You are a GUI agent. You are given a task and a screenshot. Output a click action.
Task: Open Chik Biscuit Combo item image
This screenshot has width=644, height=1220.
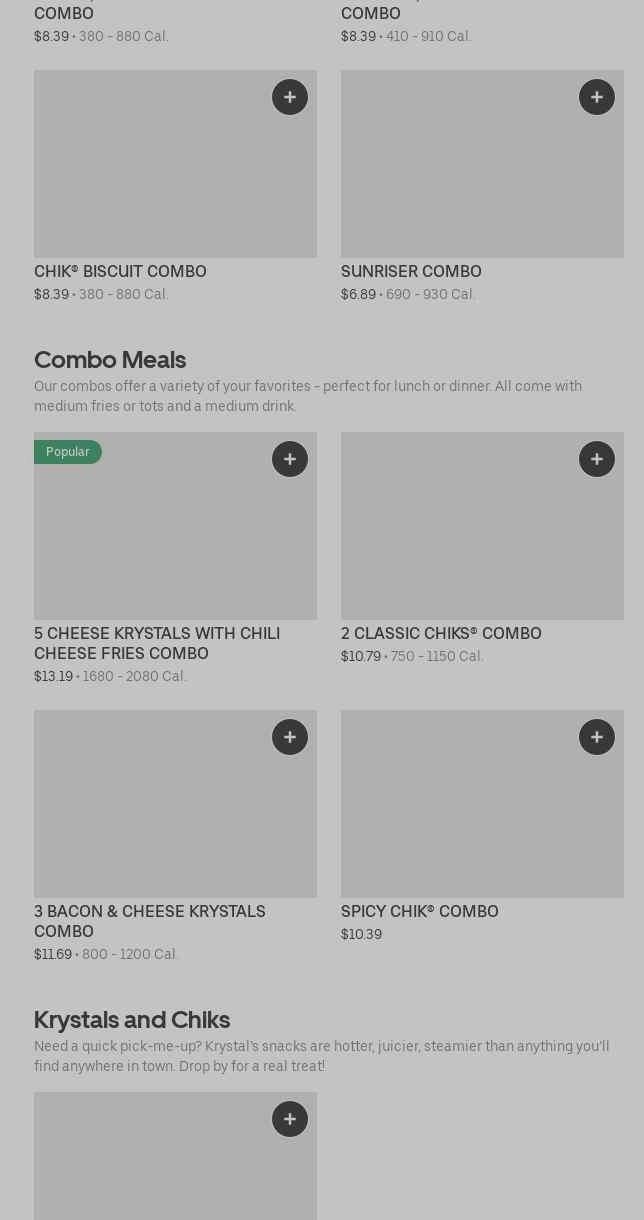coord(150,175)
